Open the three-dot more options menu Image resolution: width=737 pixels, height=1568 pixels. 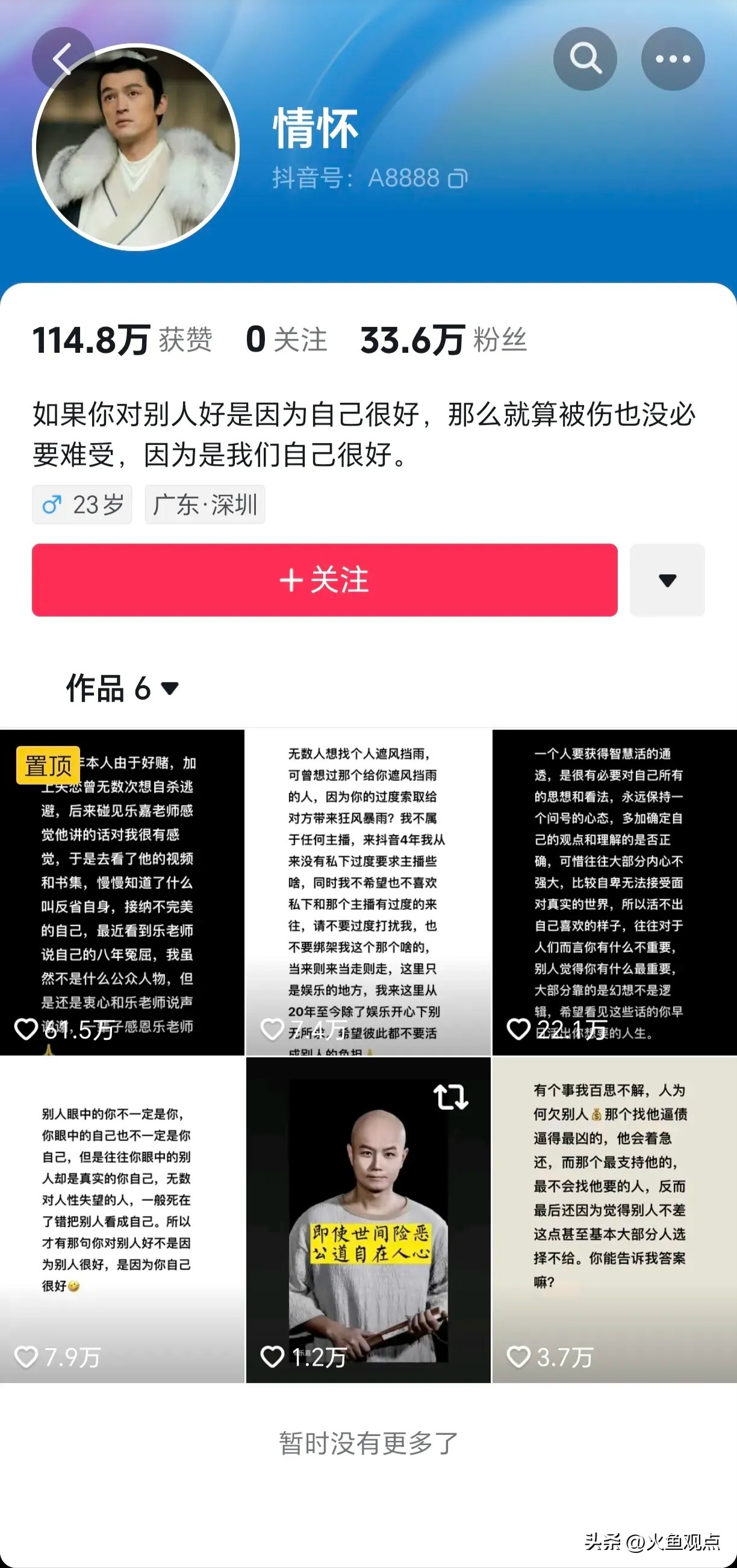673,59
